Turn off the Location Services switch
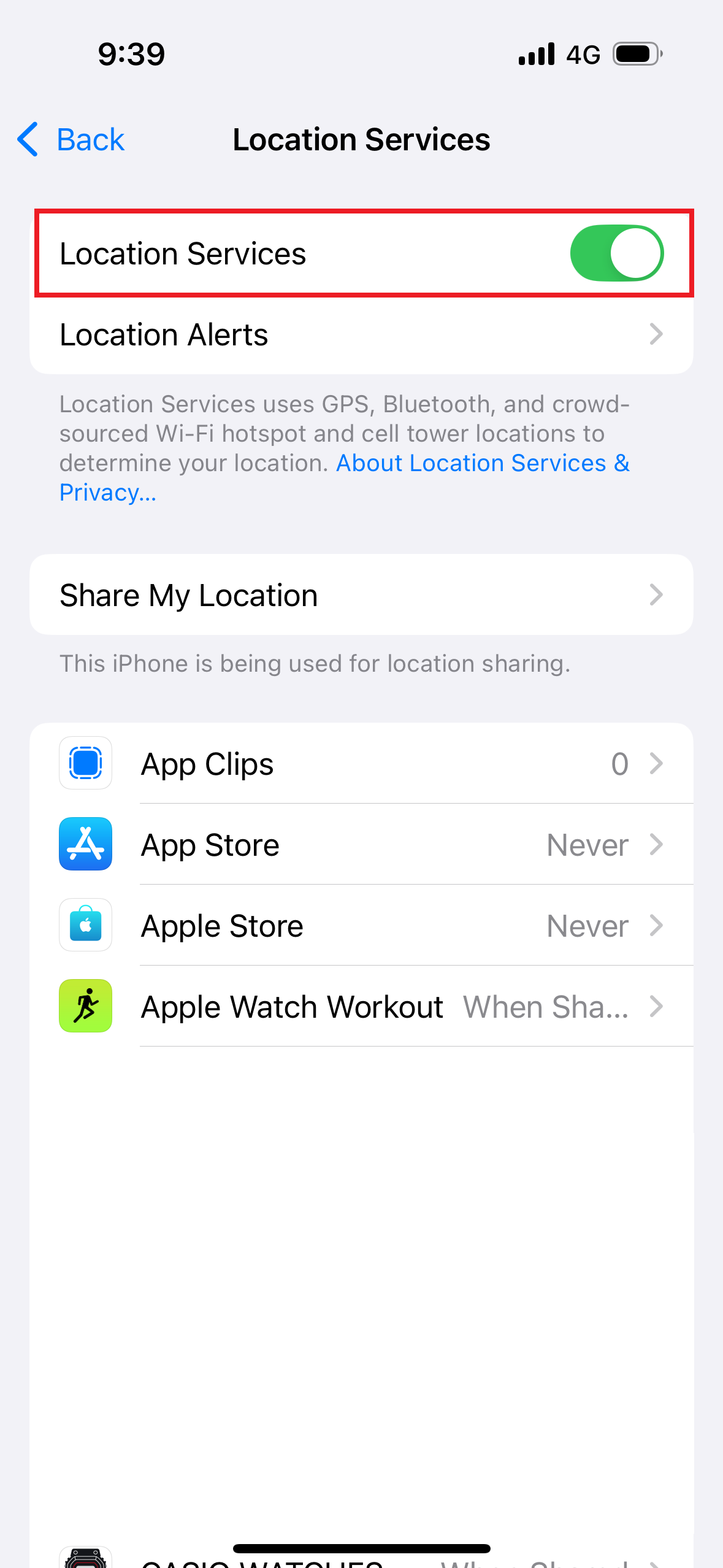This screenshot has width=723, height=1568. point(616,253)
